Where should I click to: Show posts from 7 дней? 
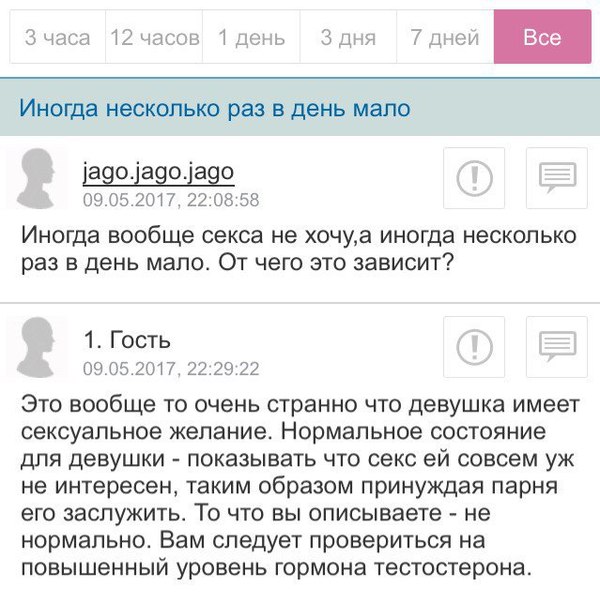[445, 38]
